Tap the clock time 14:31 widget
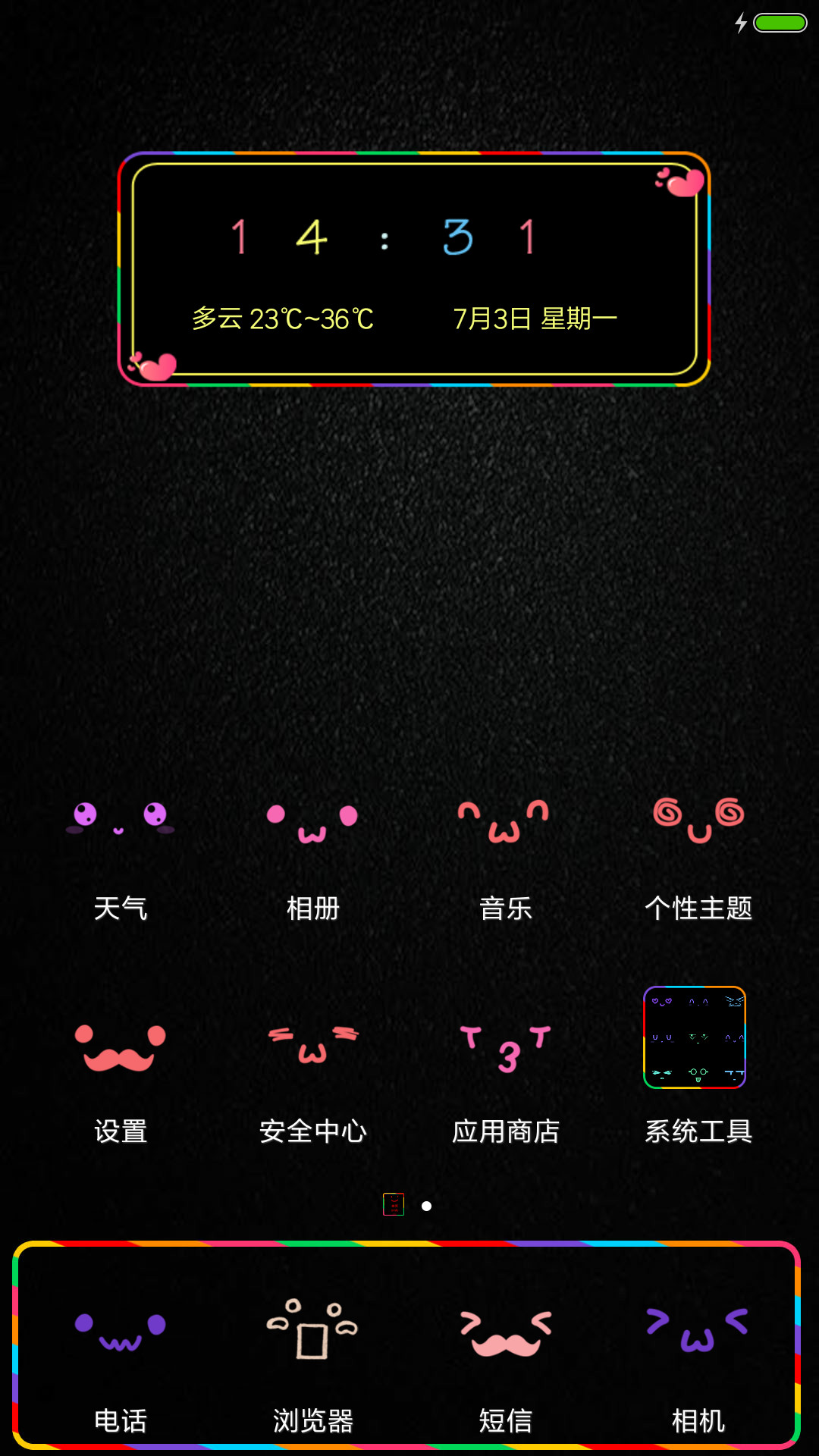 tap(384, 237)
